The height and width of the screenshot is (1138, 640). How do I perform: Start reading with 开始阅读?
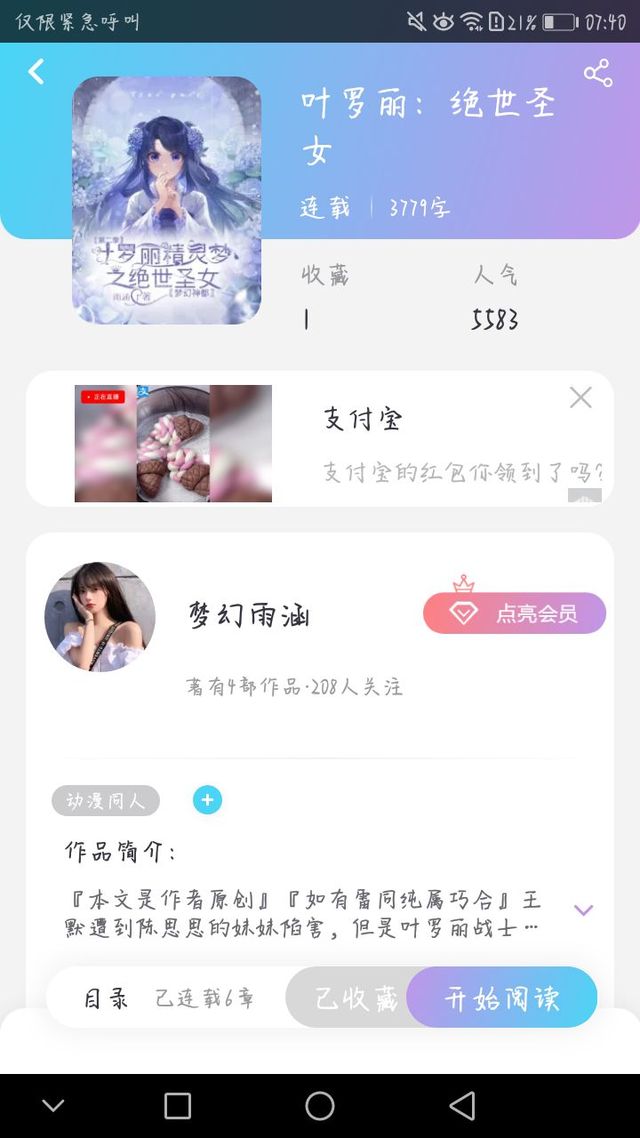point(502,998)
